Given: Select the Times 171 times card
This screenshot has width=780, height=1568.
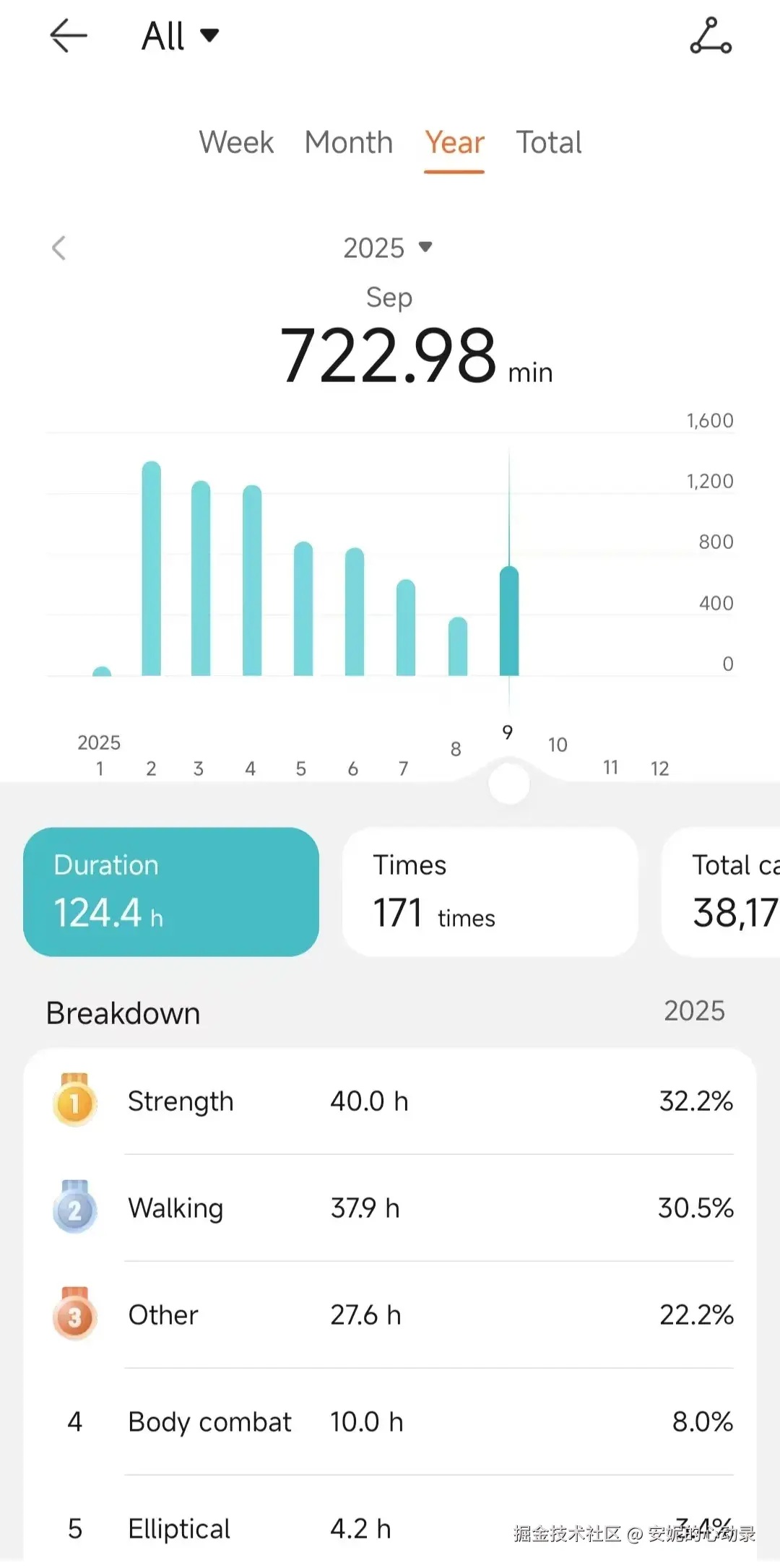Looking at the screenshot, I should [490, 892].
